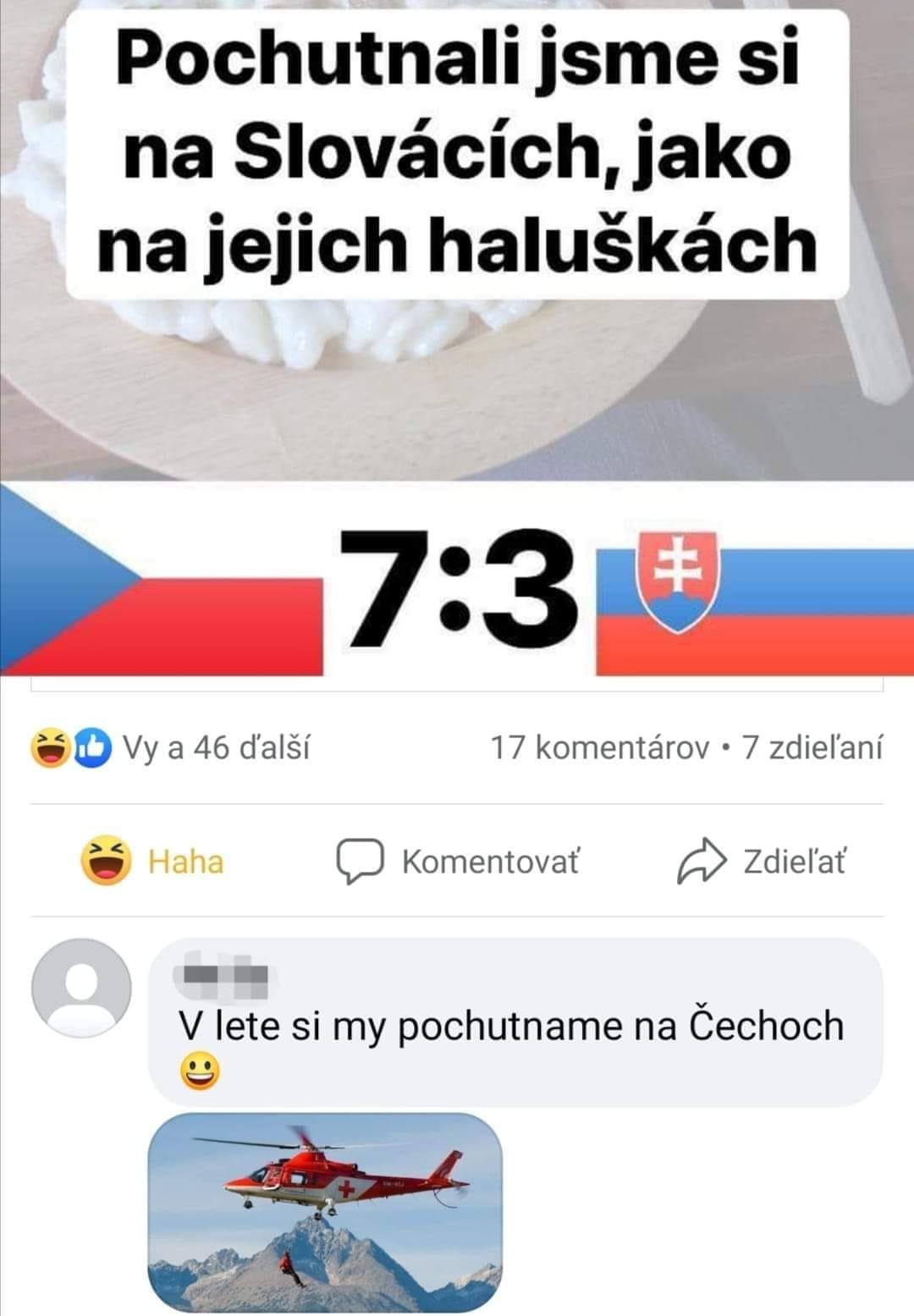The image size is (914, 1316).
Task: Open the 17 komentárov list
Action: [599, 747]
